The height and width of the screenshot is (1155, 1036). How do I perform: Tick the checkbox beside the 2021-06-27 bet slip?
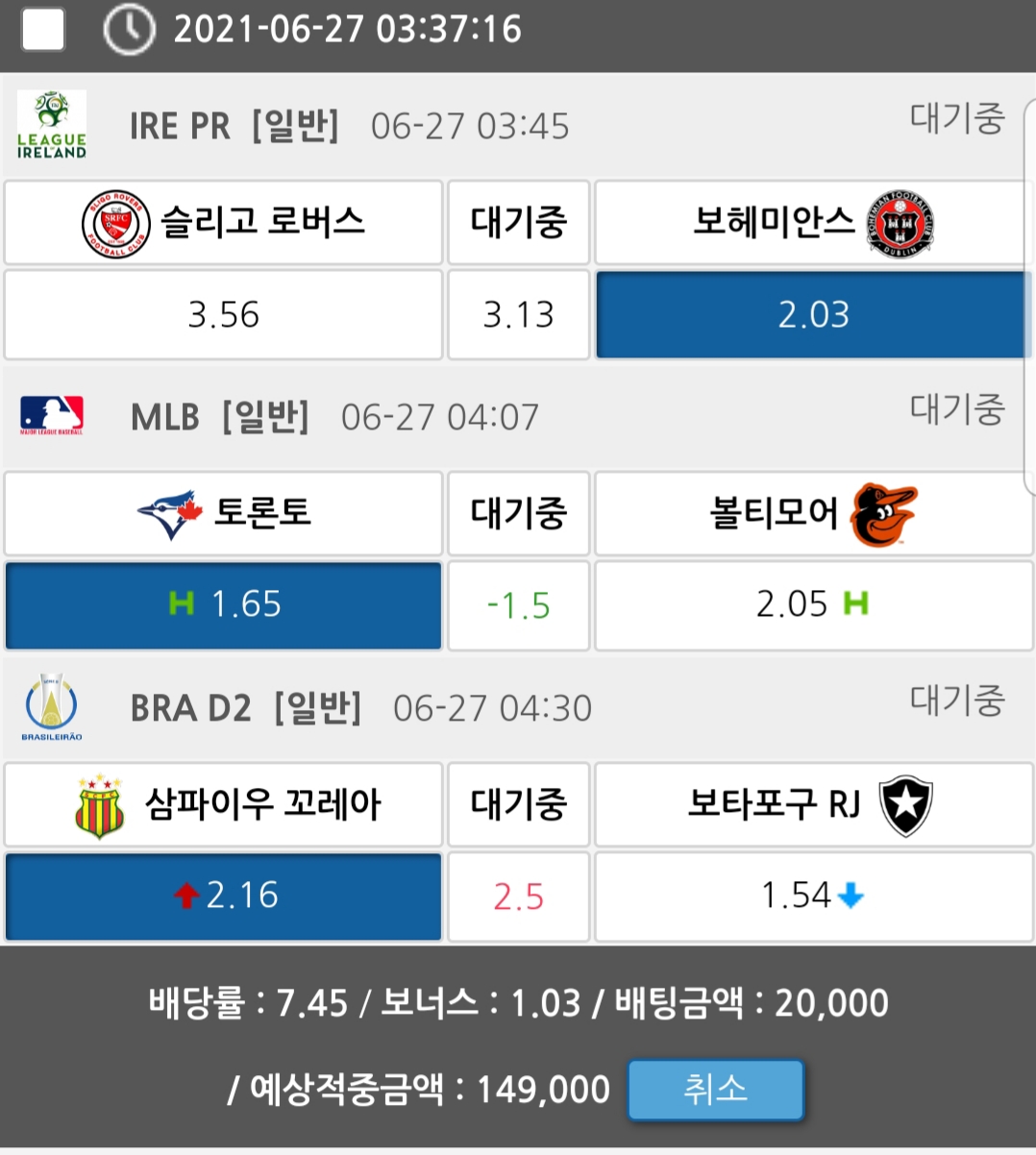tap(43, 29)
